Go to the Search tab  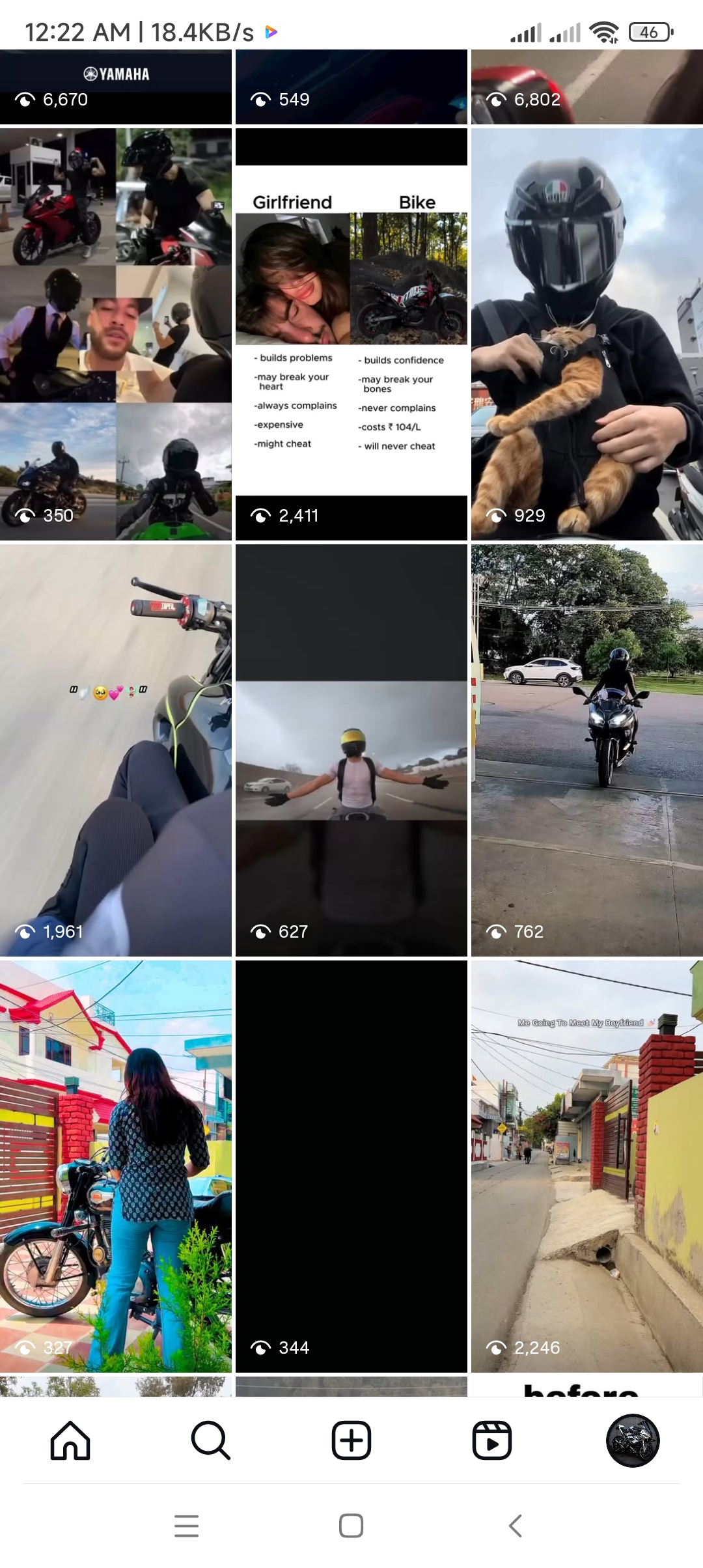pos(210,1440)
